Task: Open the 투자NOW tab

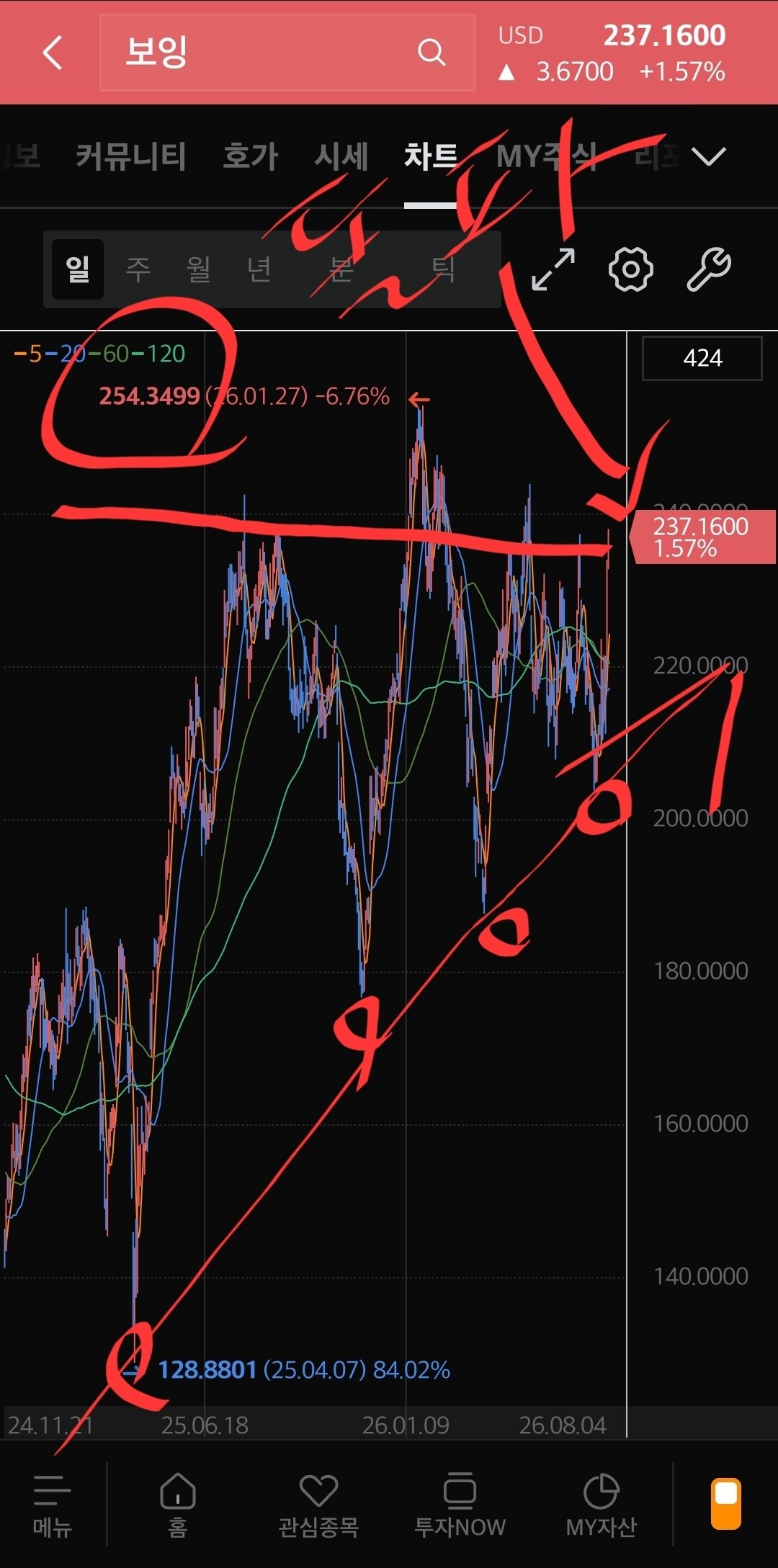Action: 460,1505
